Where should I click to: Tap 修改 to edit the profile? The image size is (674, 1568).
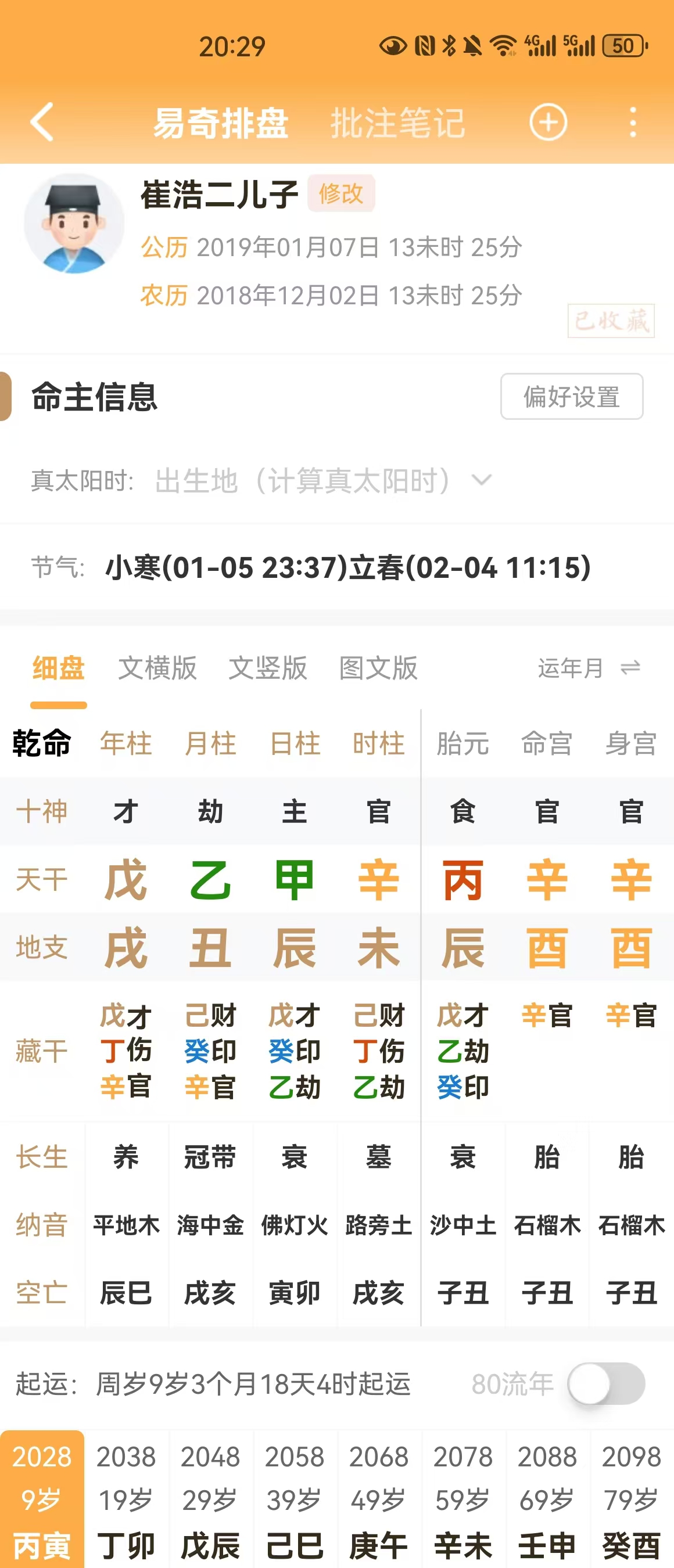(341, 193)
